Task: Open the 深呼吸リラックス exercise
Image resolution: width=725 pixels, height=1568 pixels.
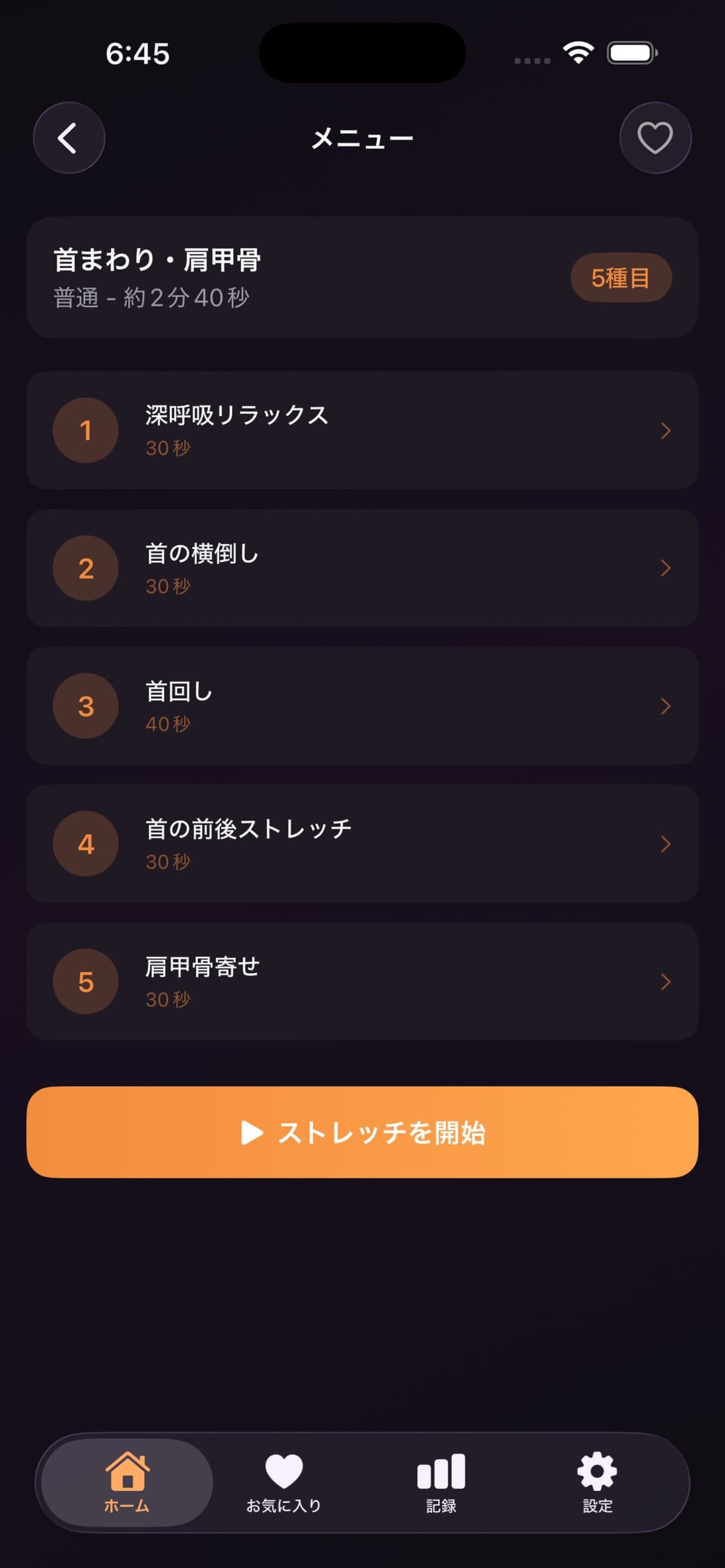Action: tap(362, 430)
